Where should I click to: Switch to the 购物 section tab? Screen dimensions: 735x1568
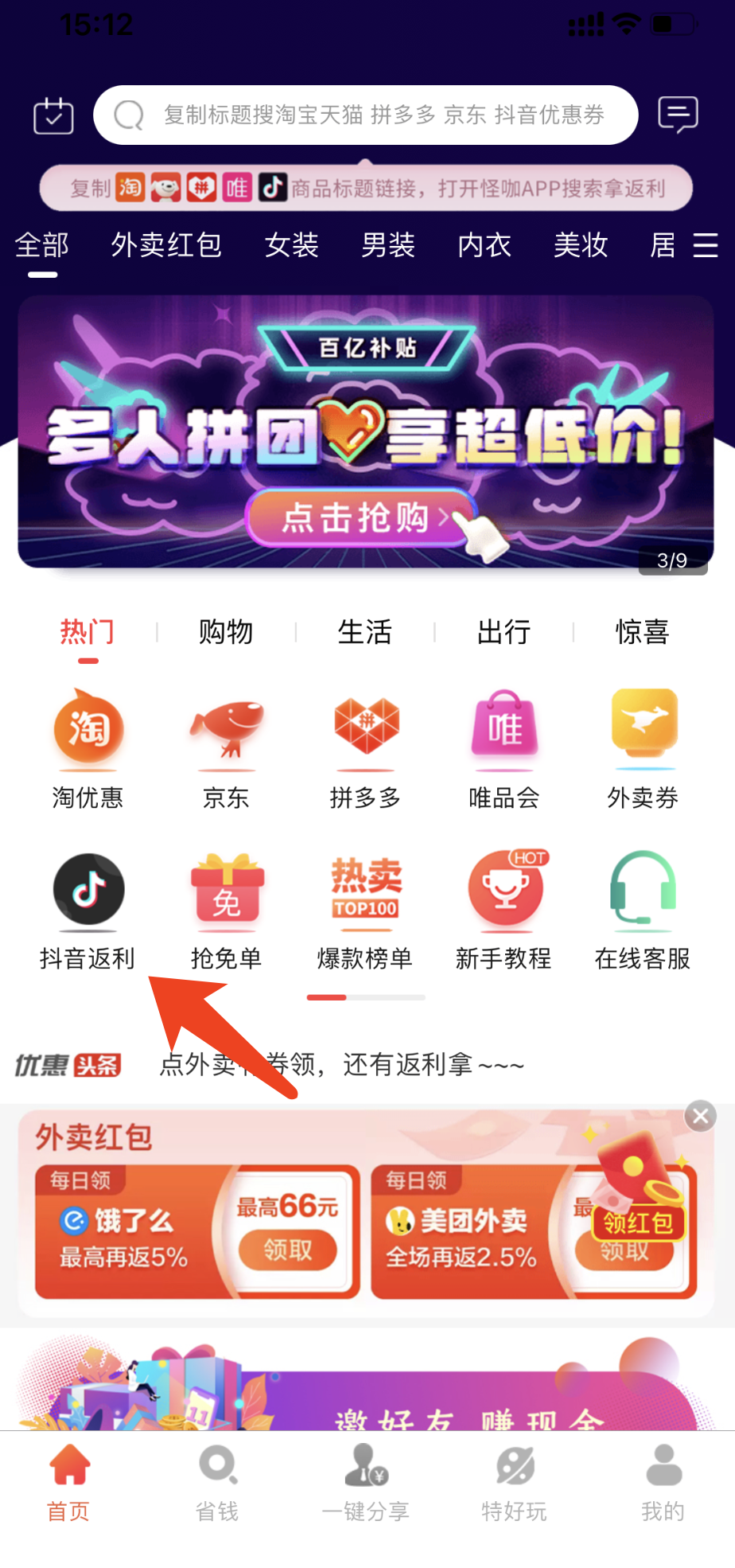point(226,633)
